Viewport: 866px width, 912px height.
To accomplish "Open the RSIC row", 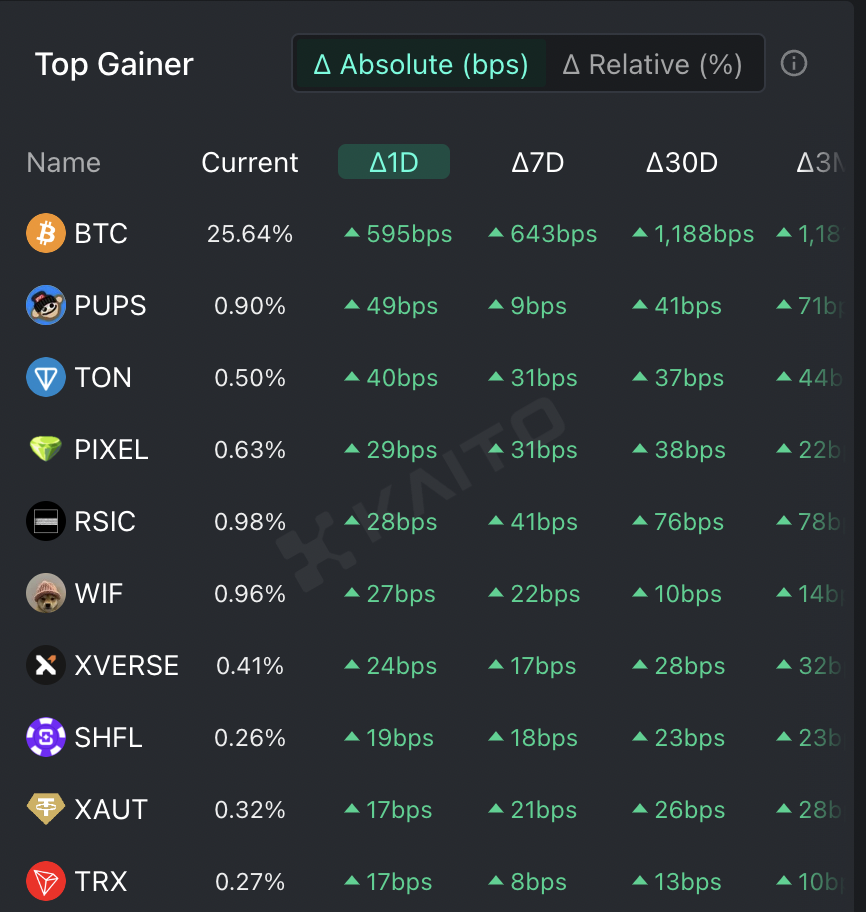I will pos(105,522).
